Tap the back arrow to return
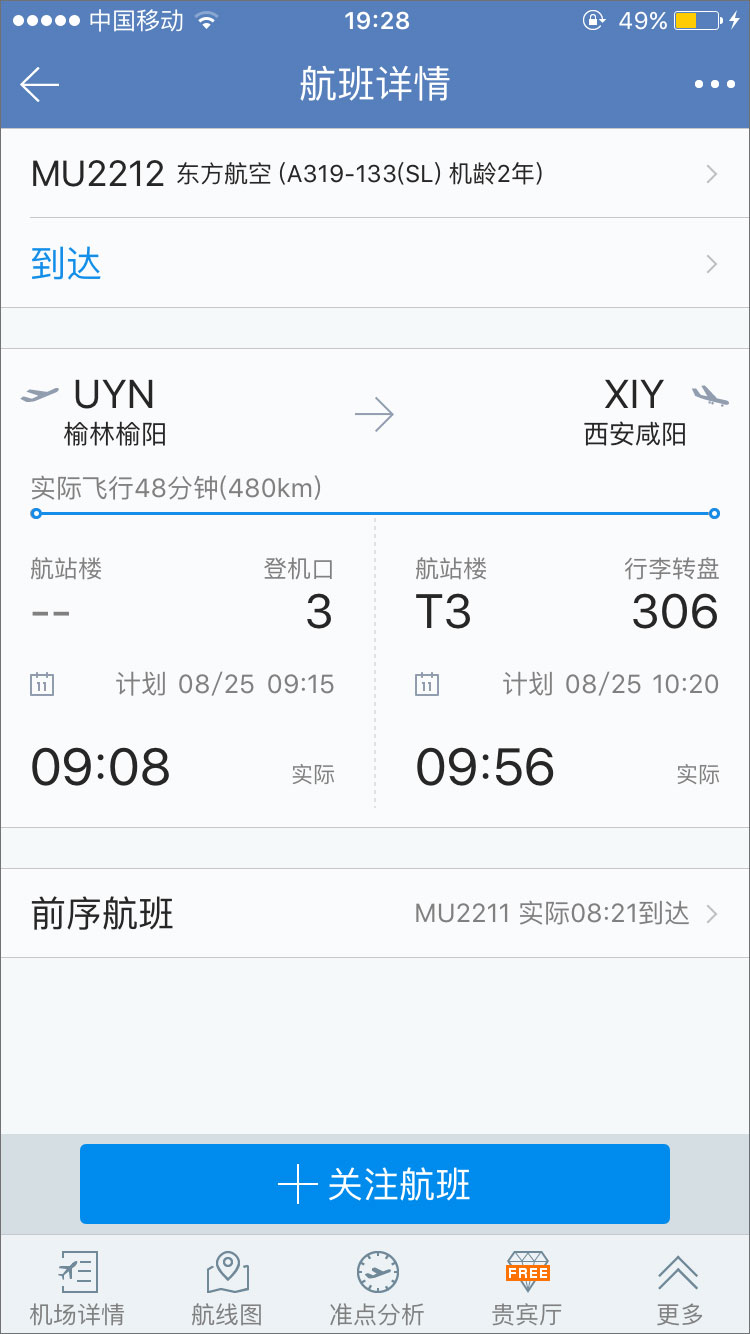The height and width of the screenshot is (1334, 750). tap(40, 84)
